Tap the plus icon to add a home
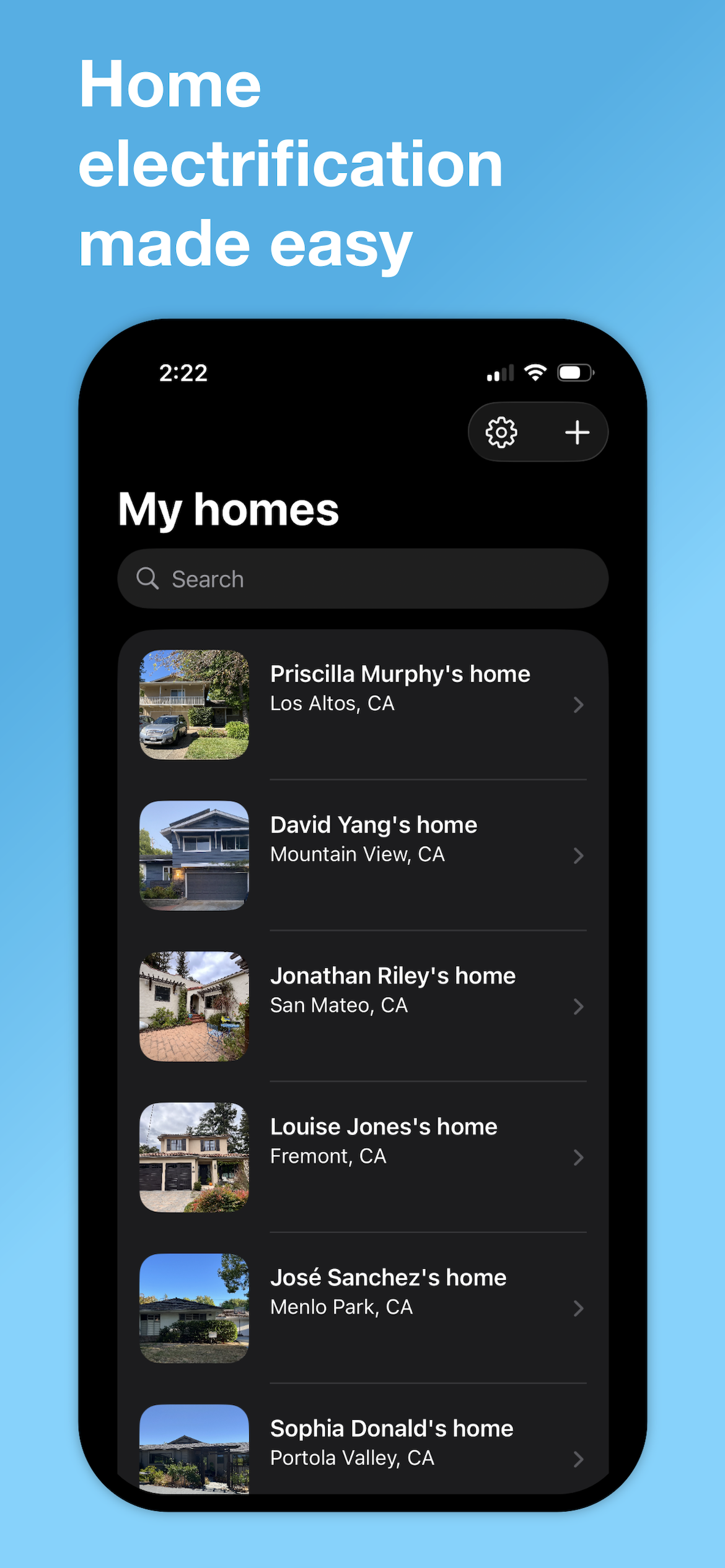The width and height of the screenshot is (725, 1568). point(577,432)
